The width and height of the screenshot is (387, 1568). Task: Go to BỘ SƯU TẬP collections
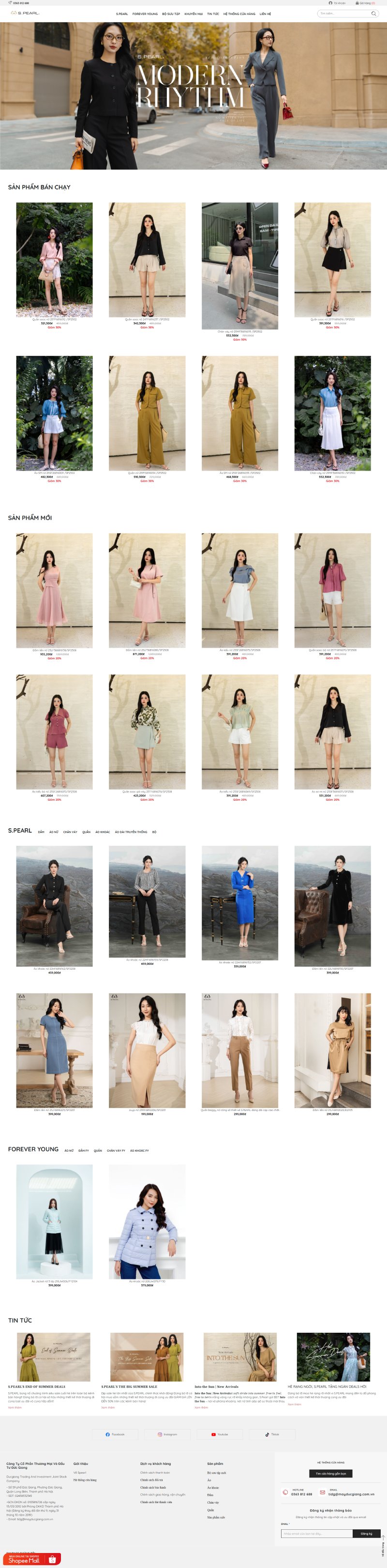point(171,14)
